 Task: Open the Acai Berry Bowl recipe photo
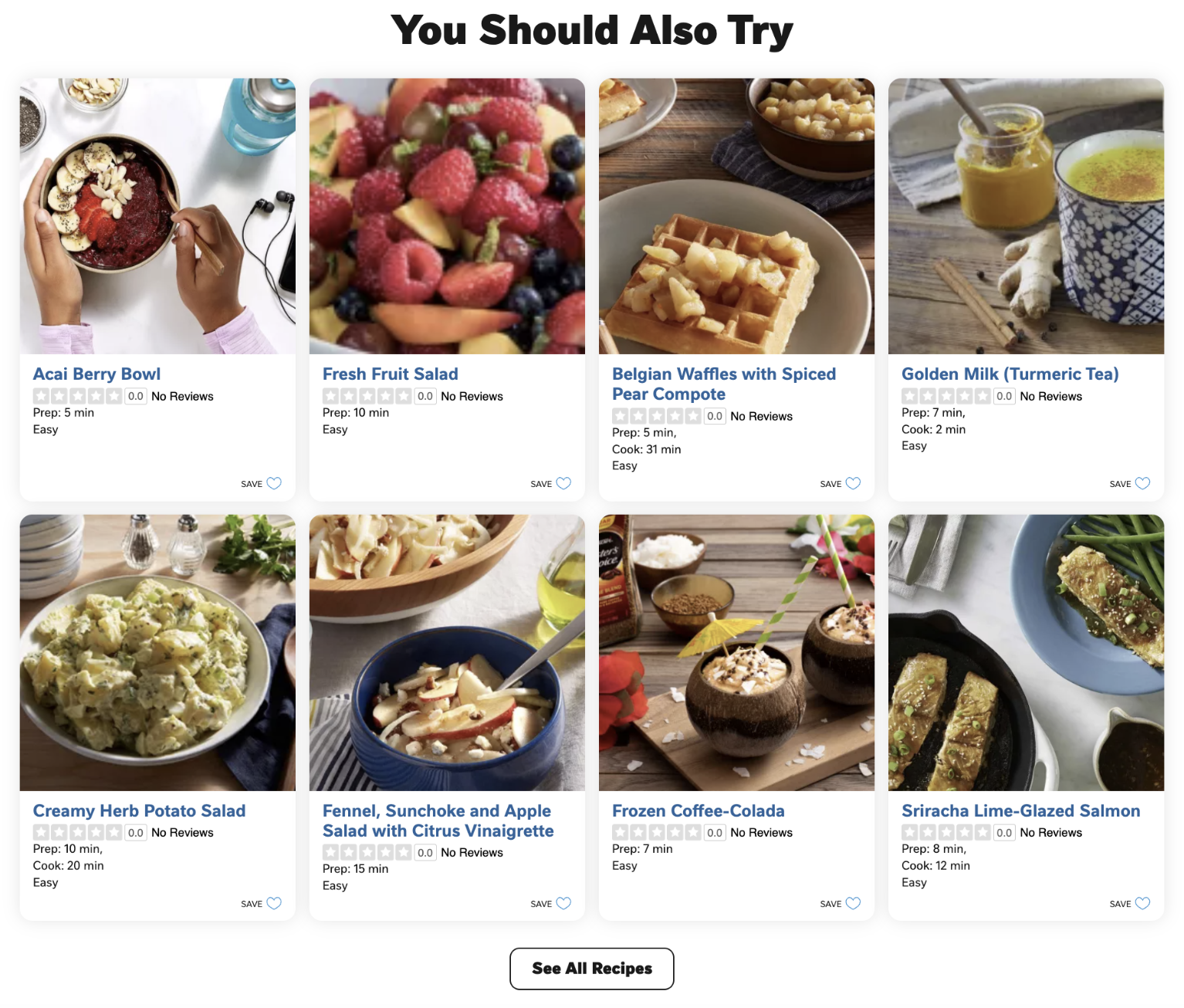tap(157, 216)
